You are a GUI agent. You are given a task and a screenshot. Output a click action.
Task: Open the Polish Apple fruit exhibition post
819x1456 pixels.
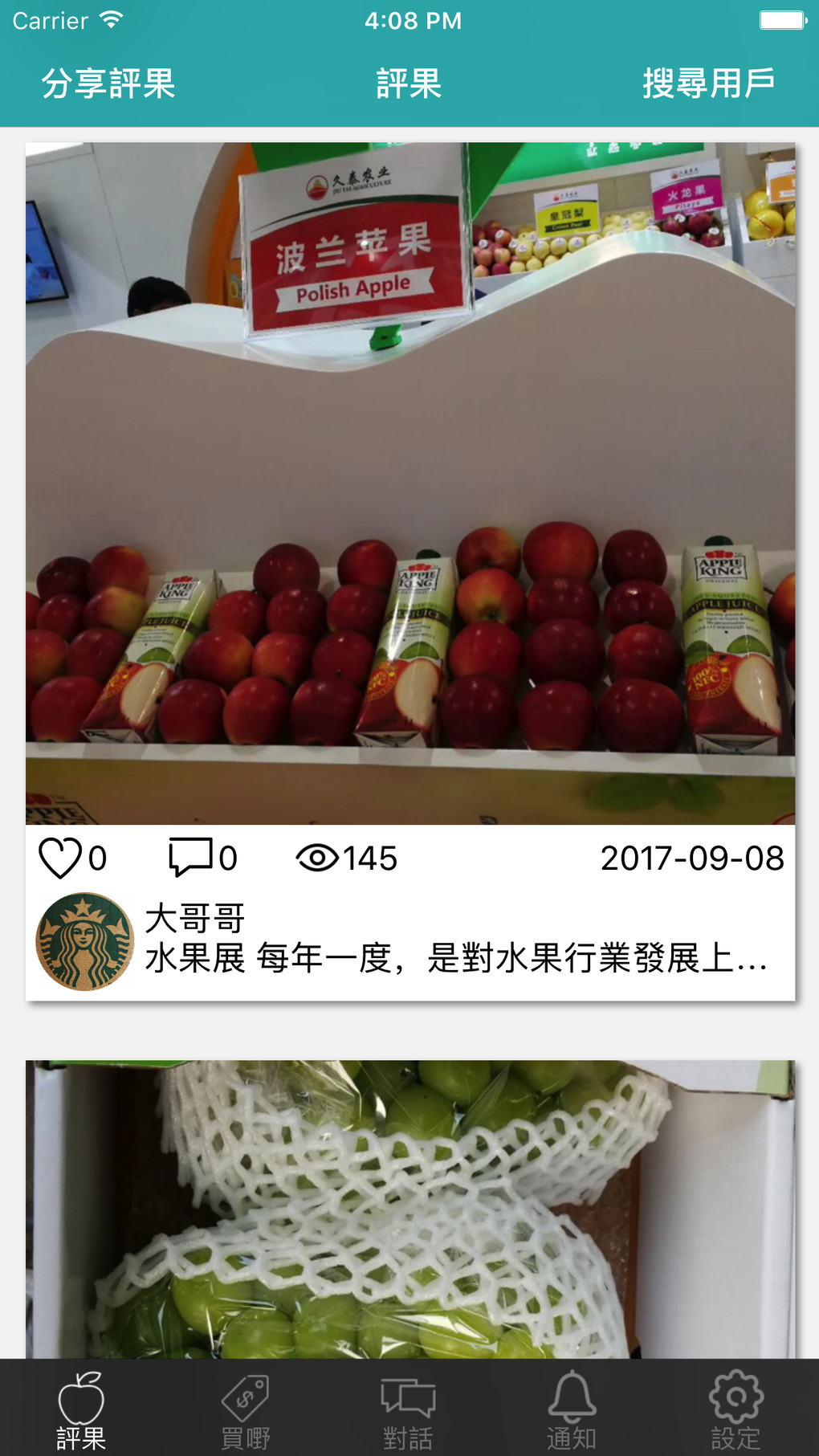coord(410,483)
